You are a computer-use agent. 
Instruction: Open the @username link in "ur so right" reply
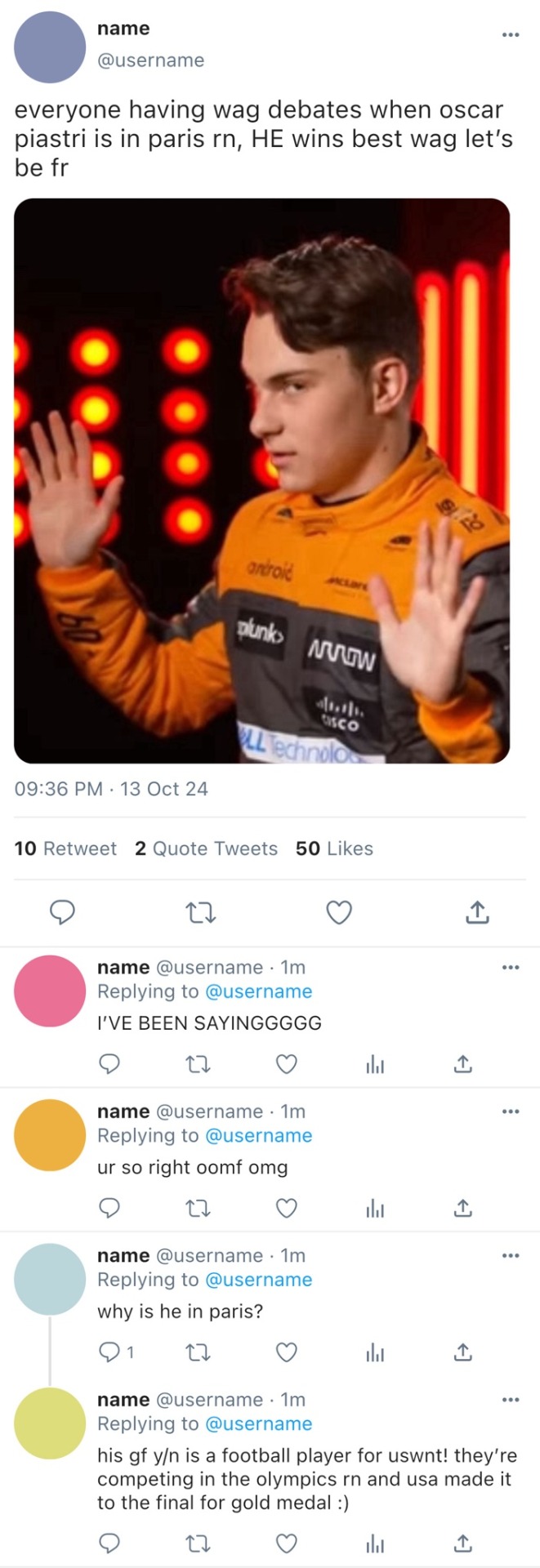point(258,1135)
